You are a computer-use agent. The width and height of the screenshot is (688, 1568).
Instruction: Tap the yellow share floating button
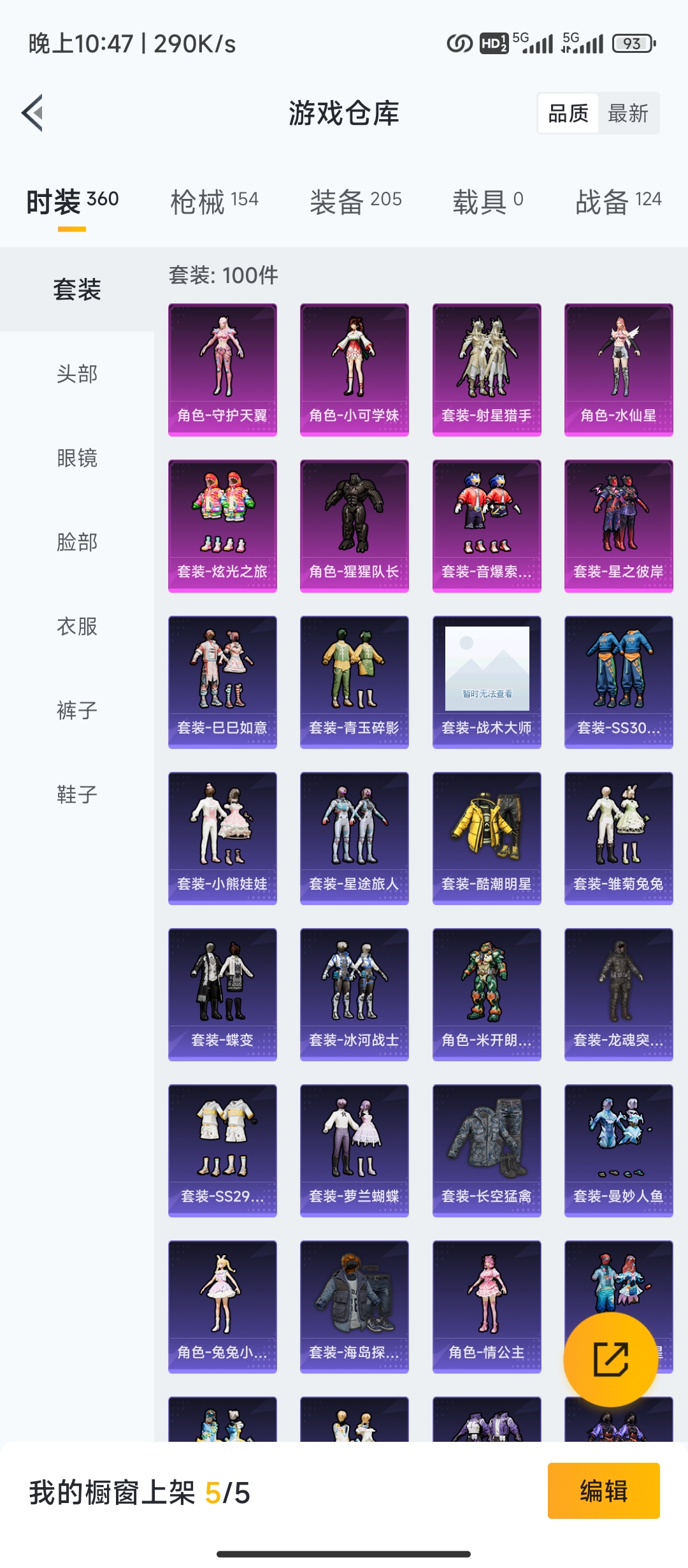[610, 1359]
